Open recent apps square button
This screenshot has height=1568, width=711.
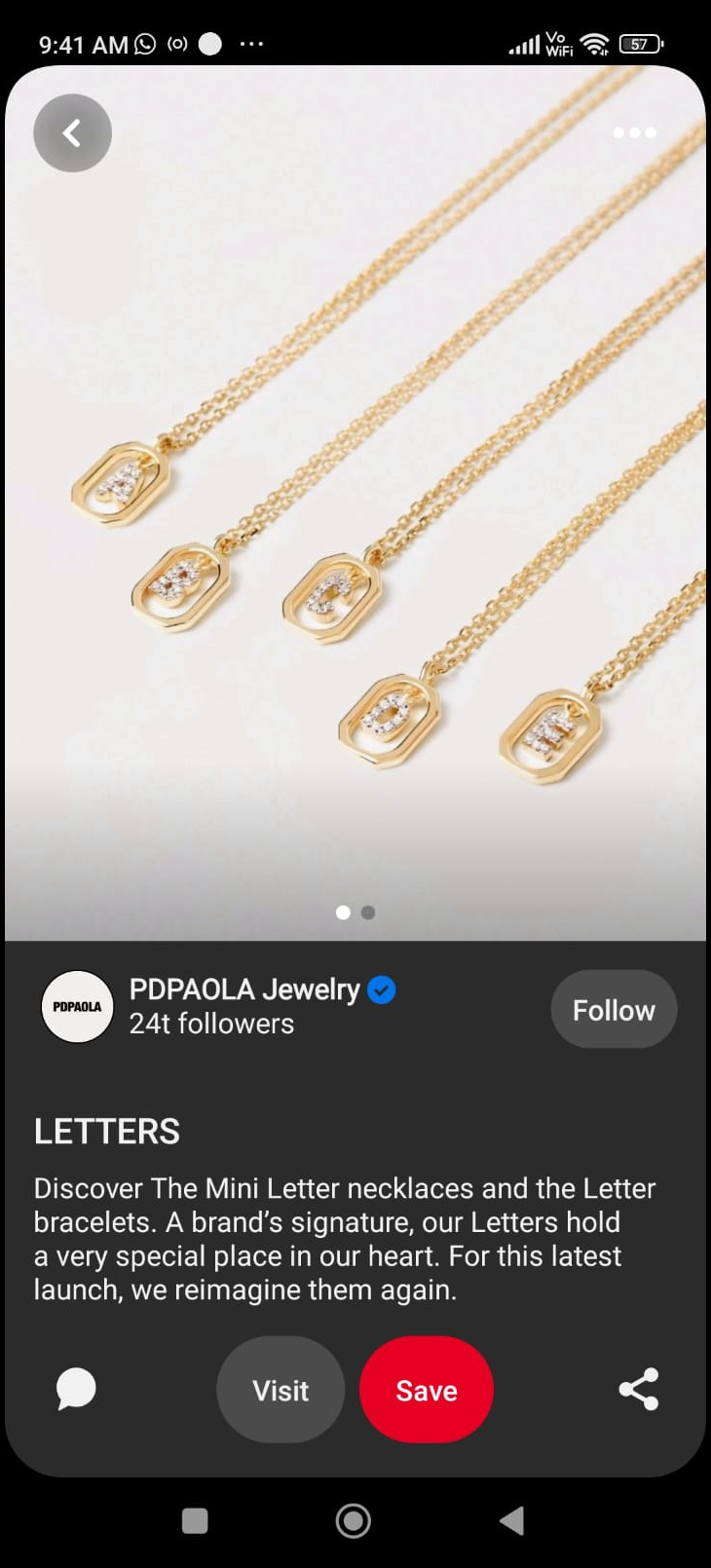[x=195, y=1520]
